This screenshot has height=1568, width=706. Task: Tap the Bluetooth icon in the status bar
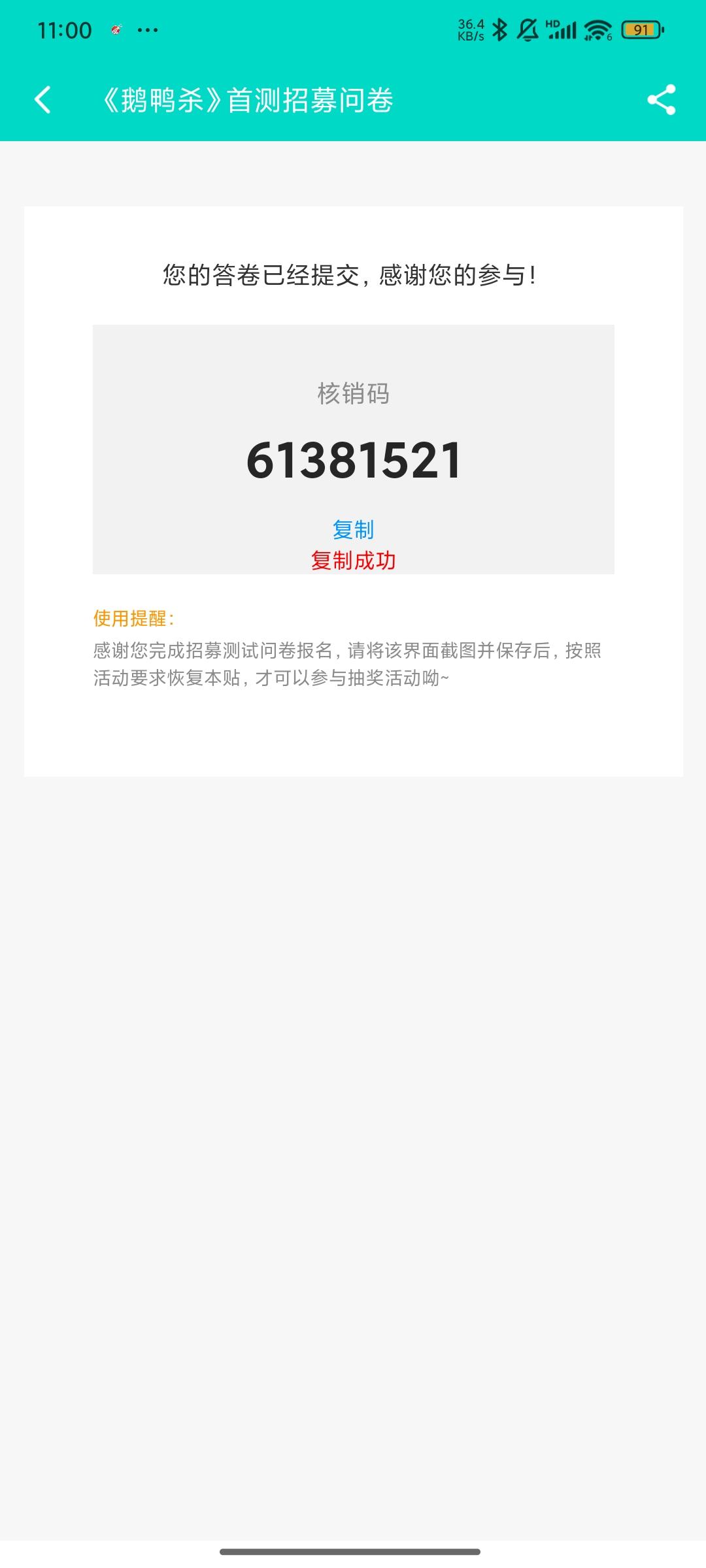(x=500, y=29)
